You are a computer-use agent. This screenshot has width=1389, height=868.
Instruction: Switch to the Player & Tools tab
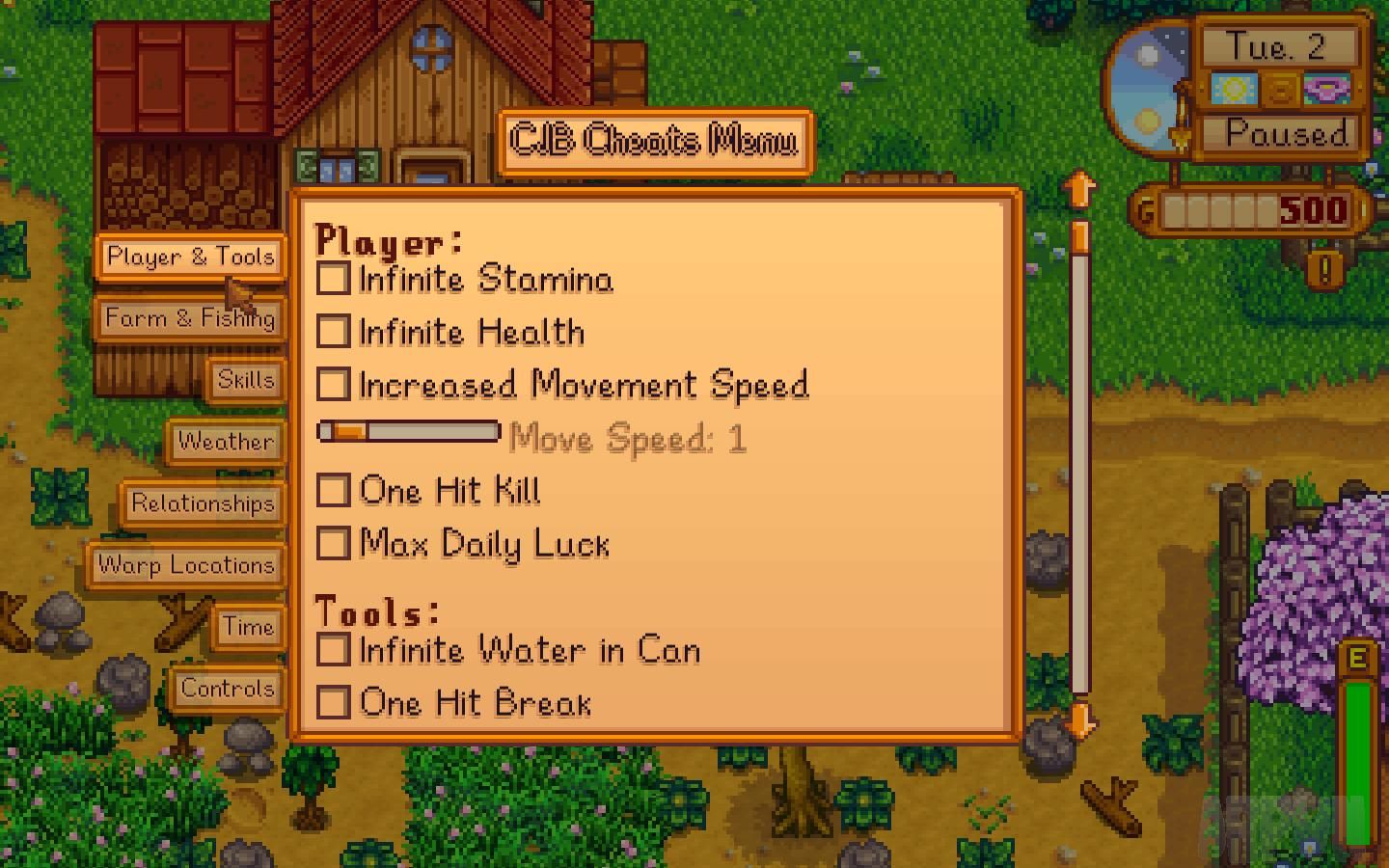pyautogui.click(x=191, y=258)
